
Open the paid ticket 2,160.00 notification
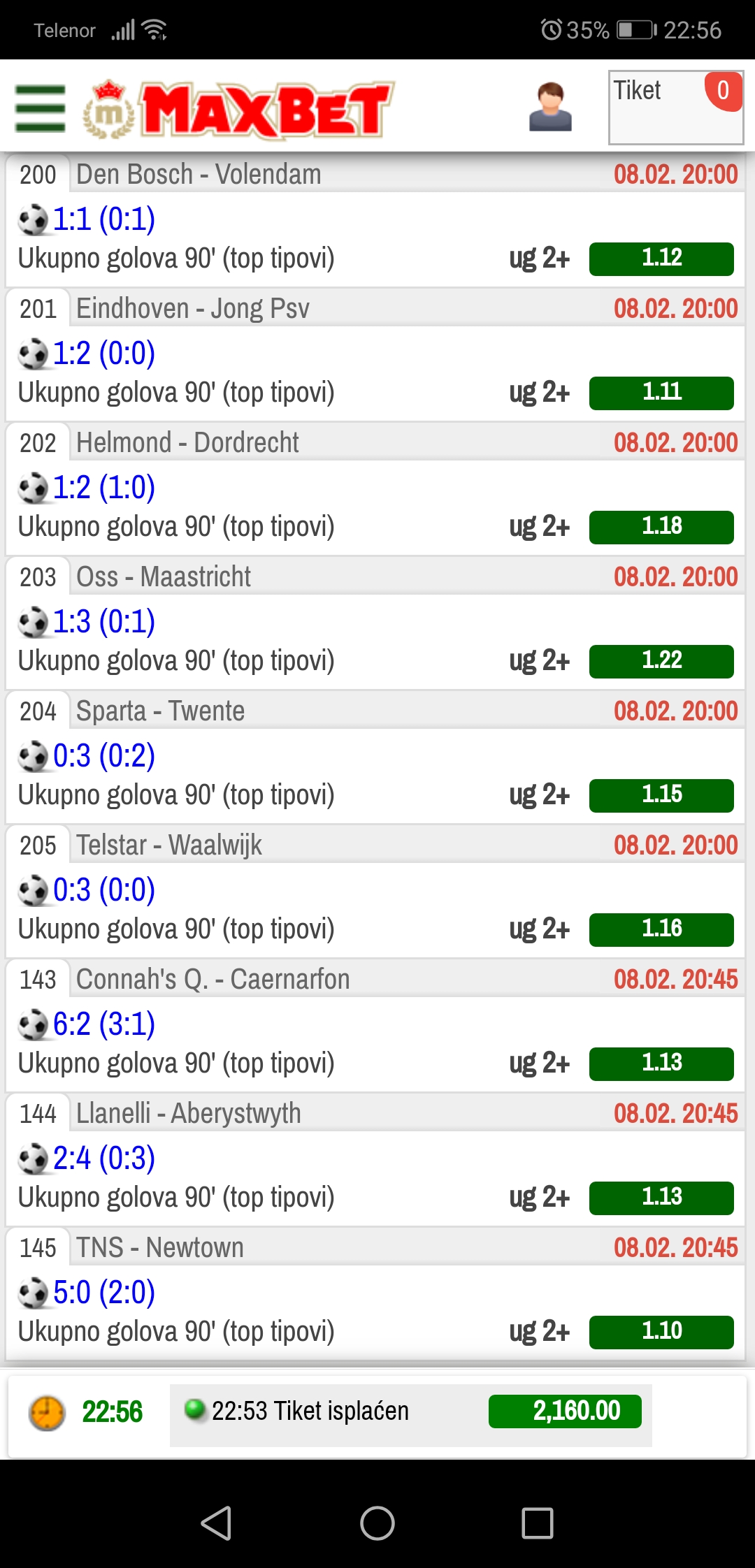pos(411,1411)
